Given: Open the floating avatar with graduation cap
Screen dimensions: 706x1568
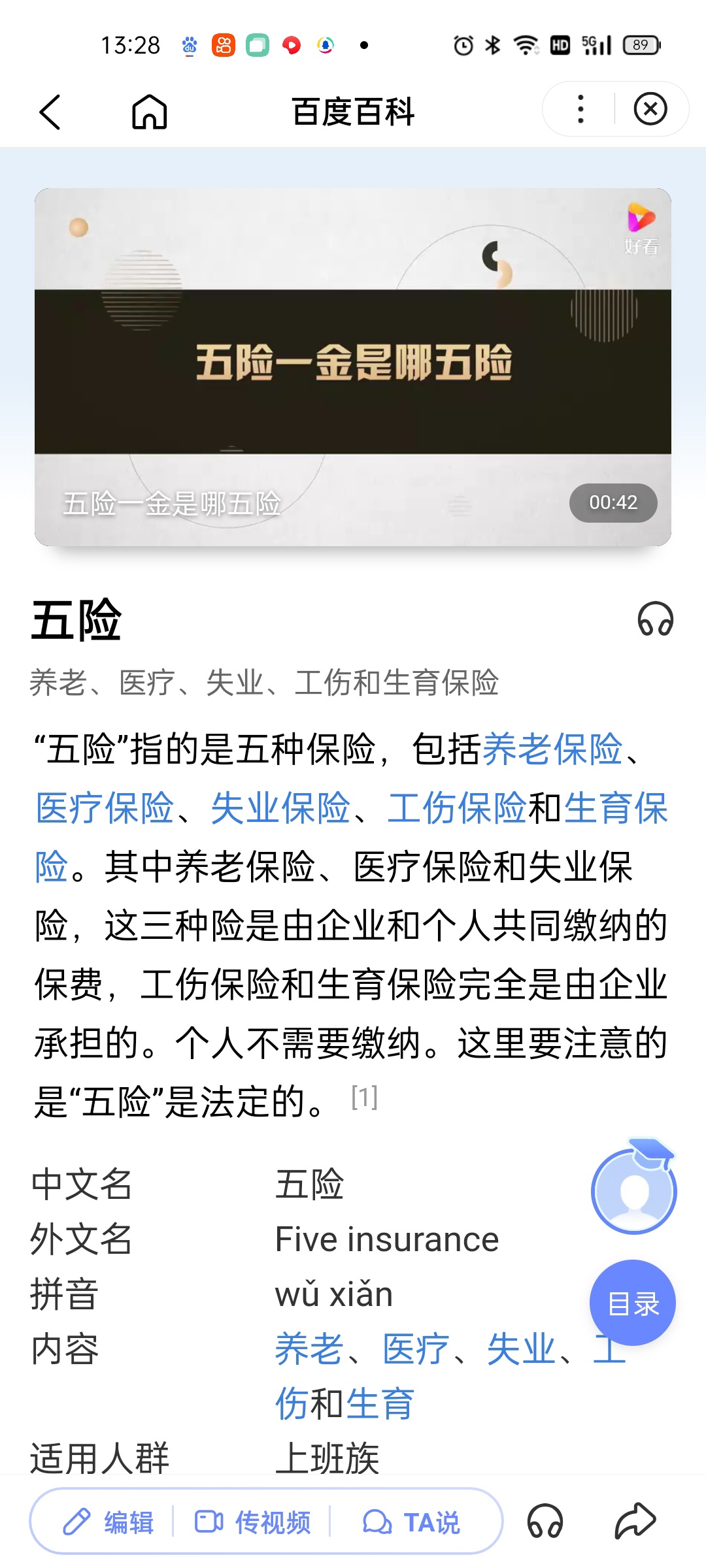Looking at the screenshot, I should tap(633, 1189).
